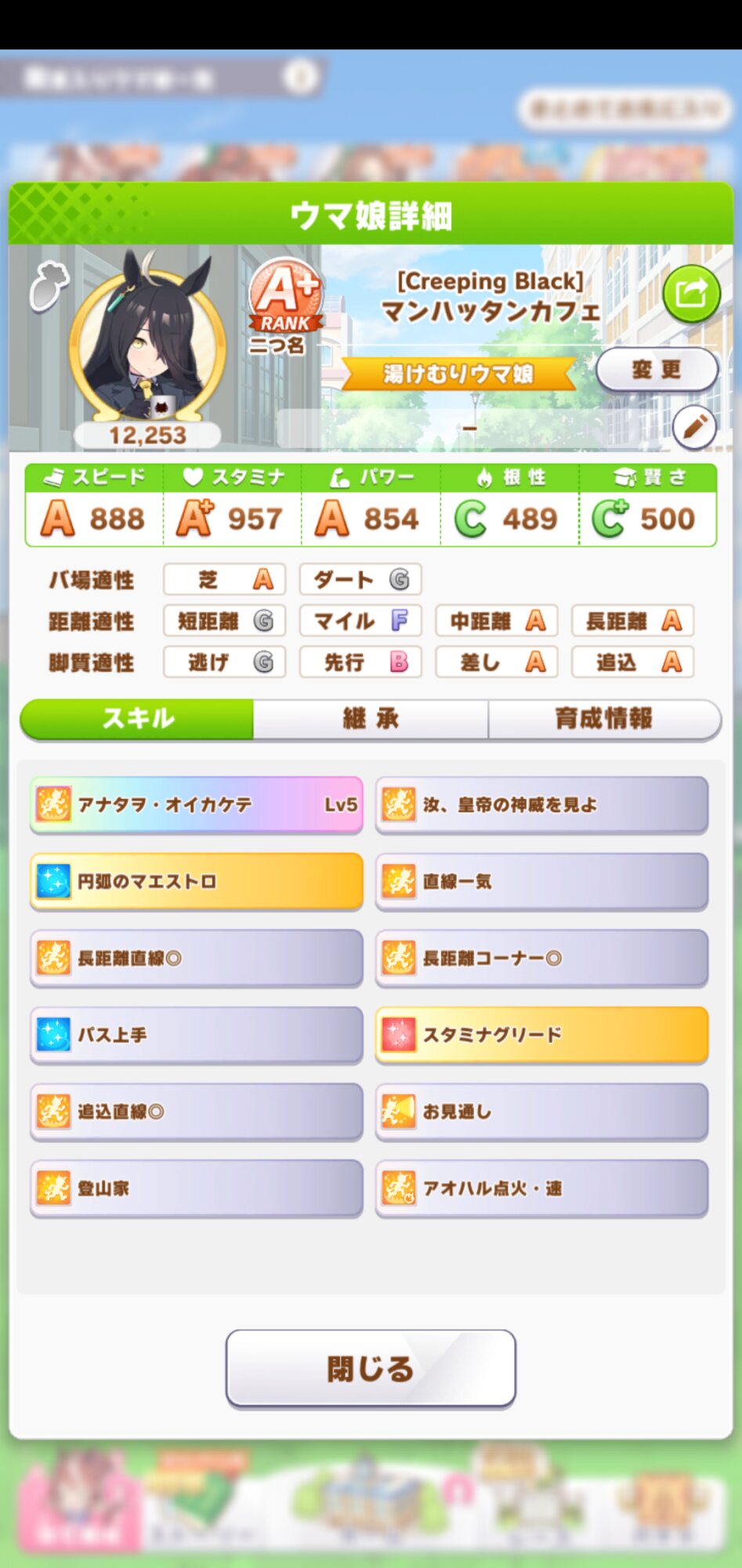Open the パス上手 skill

tap(197, 1035)
